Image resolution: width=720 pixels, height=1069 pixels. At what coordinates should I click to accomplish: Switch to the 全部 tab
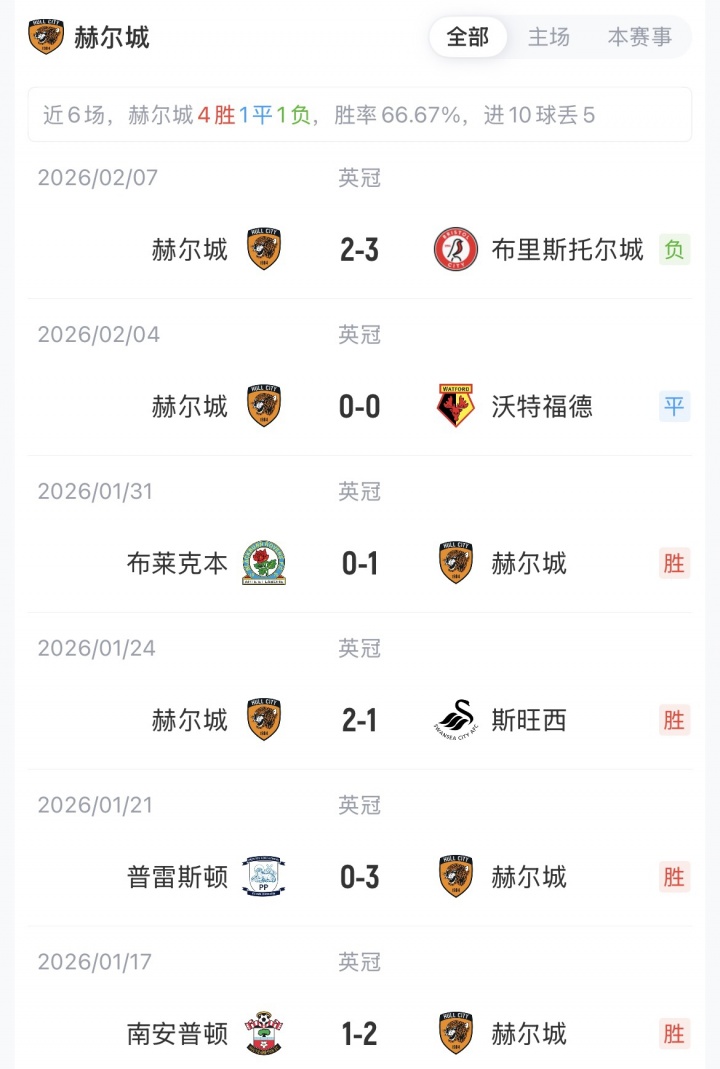pos(468,37)
